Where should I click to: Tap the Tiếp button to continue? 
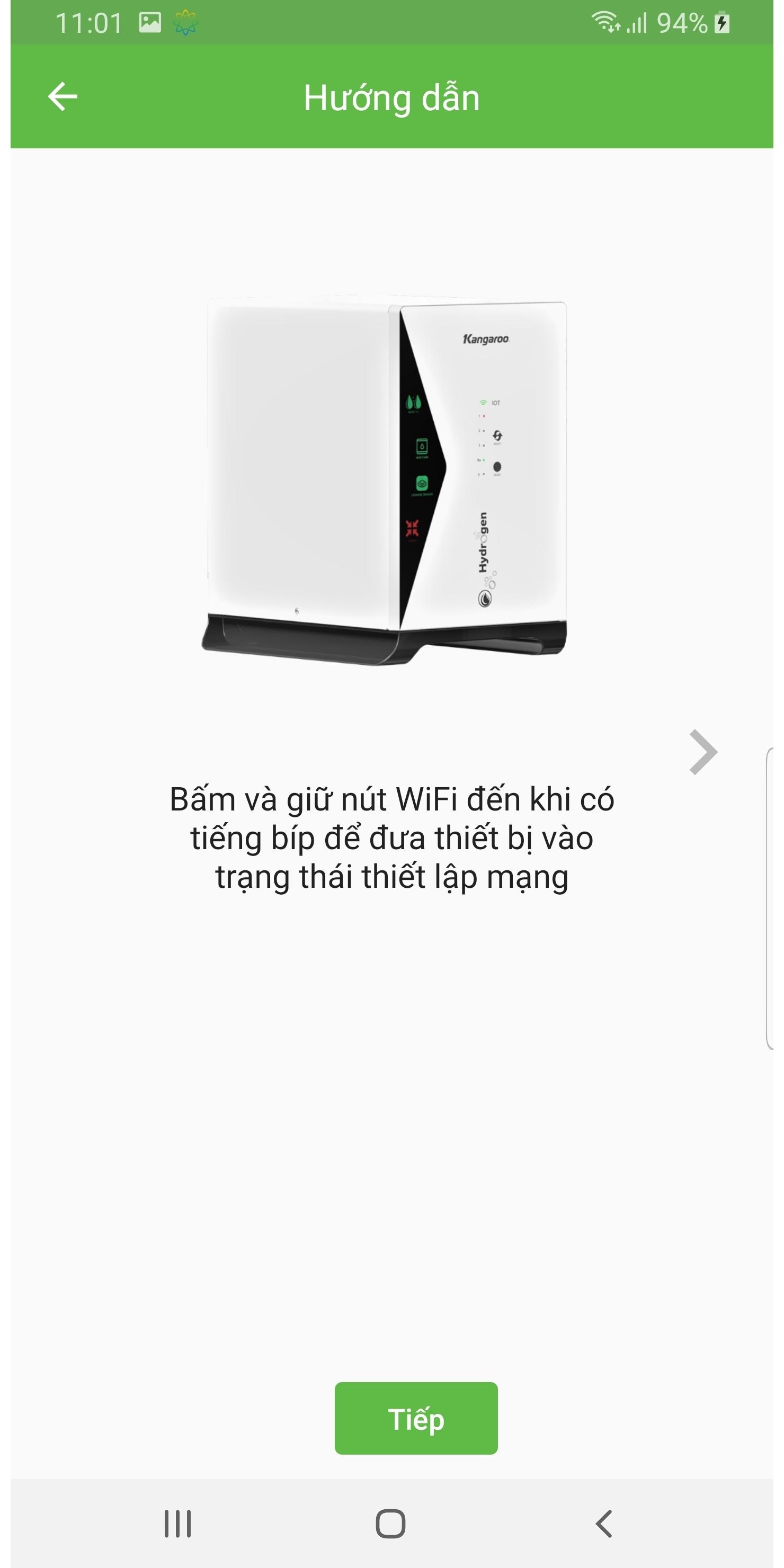(x=416, y=1418)
